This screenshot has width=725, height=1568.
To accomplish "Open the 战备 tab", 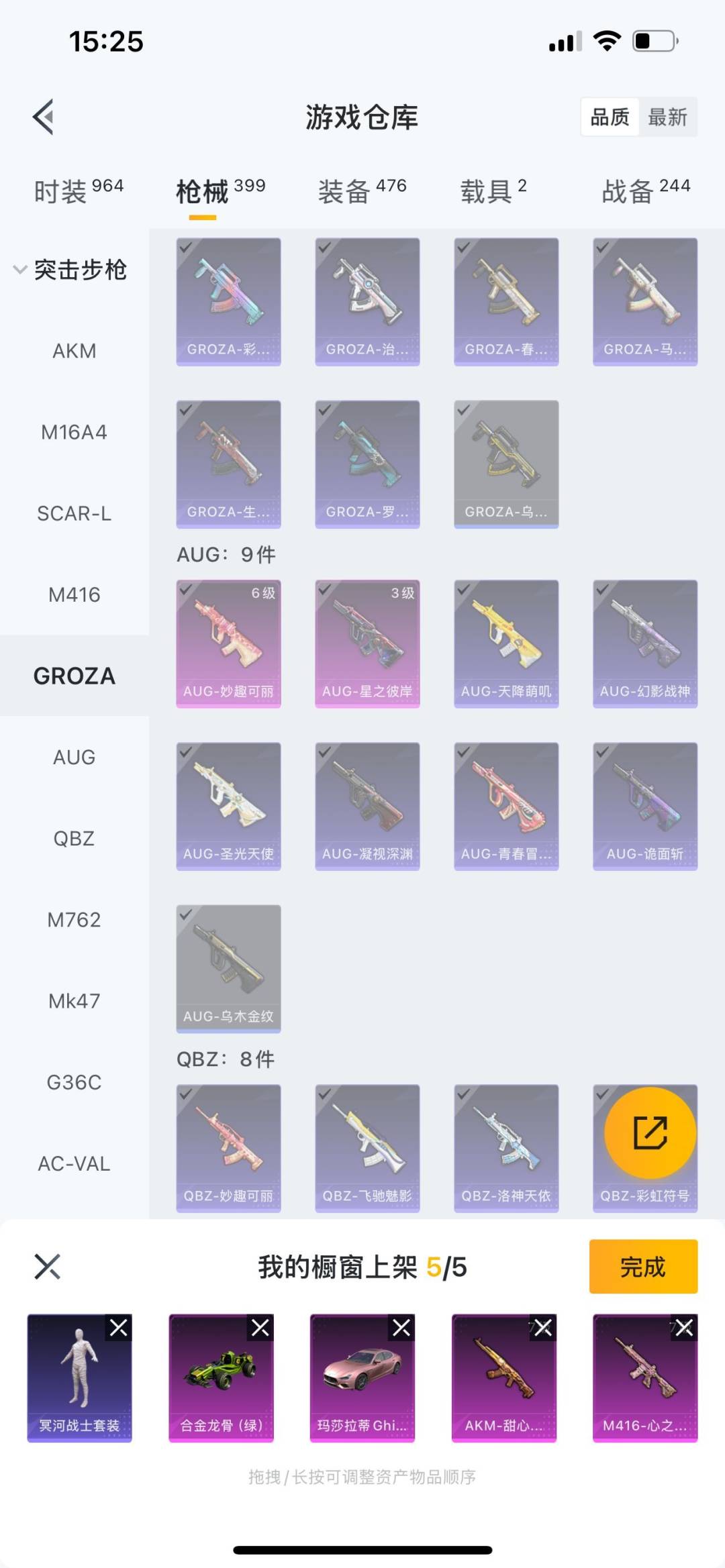I will click(645, 191).
